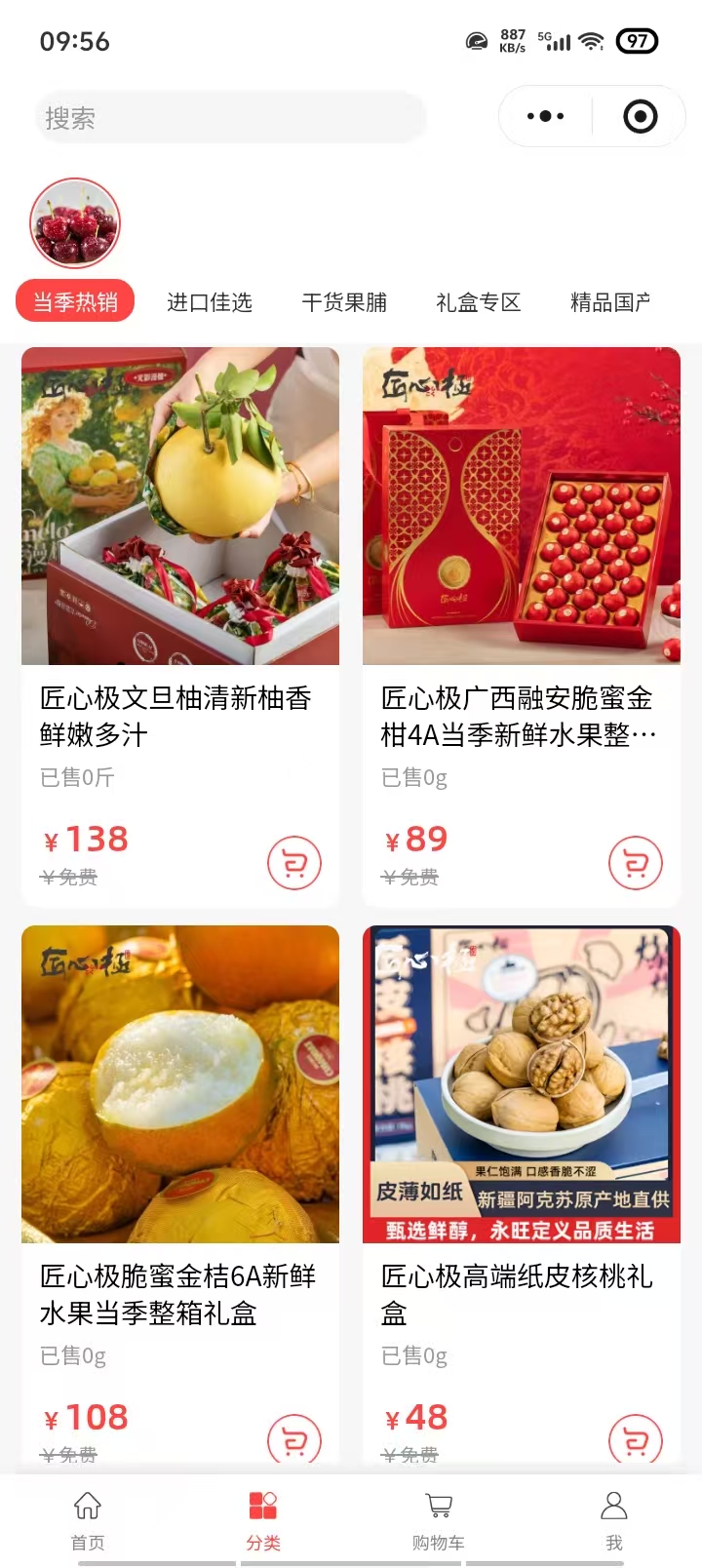This screenshot has height=1568, width=702.
Task: Open the 购物车 shopping cart tab
Action: point(439,1519)
